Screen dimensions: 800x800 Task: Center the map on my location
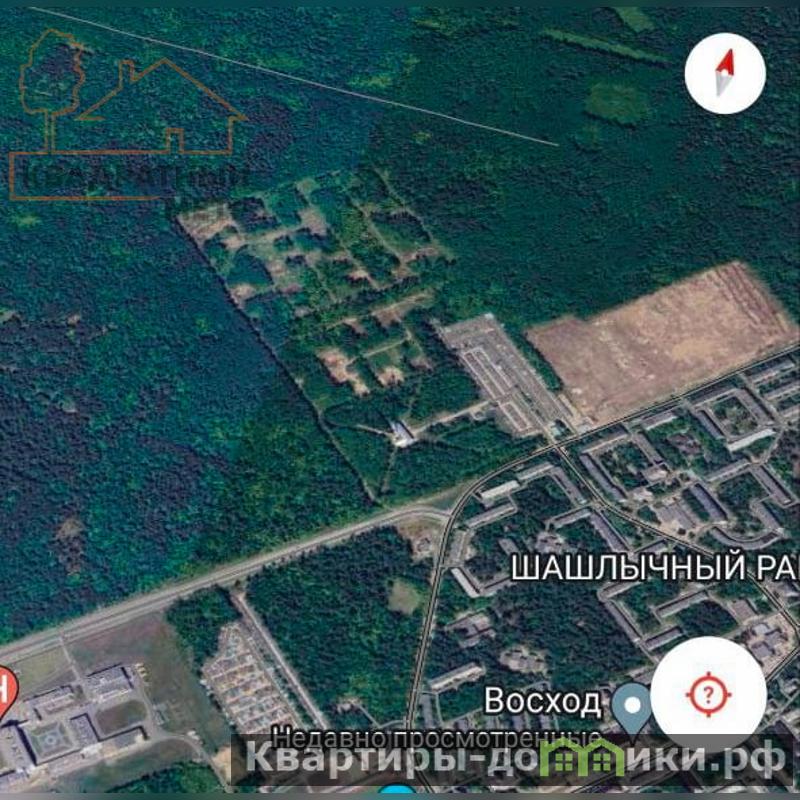708,695
